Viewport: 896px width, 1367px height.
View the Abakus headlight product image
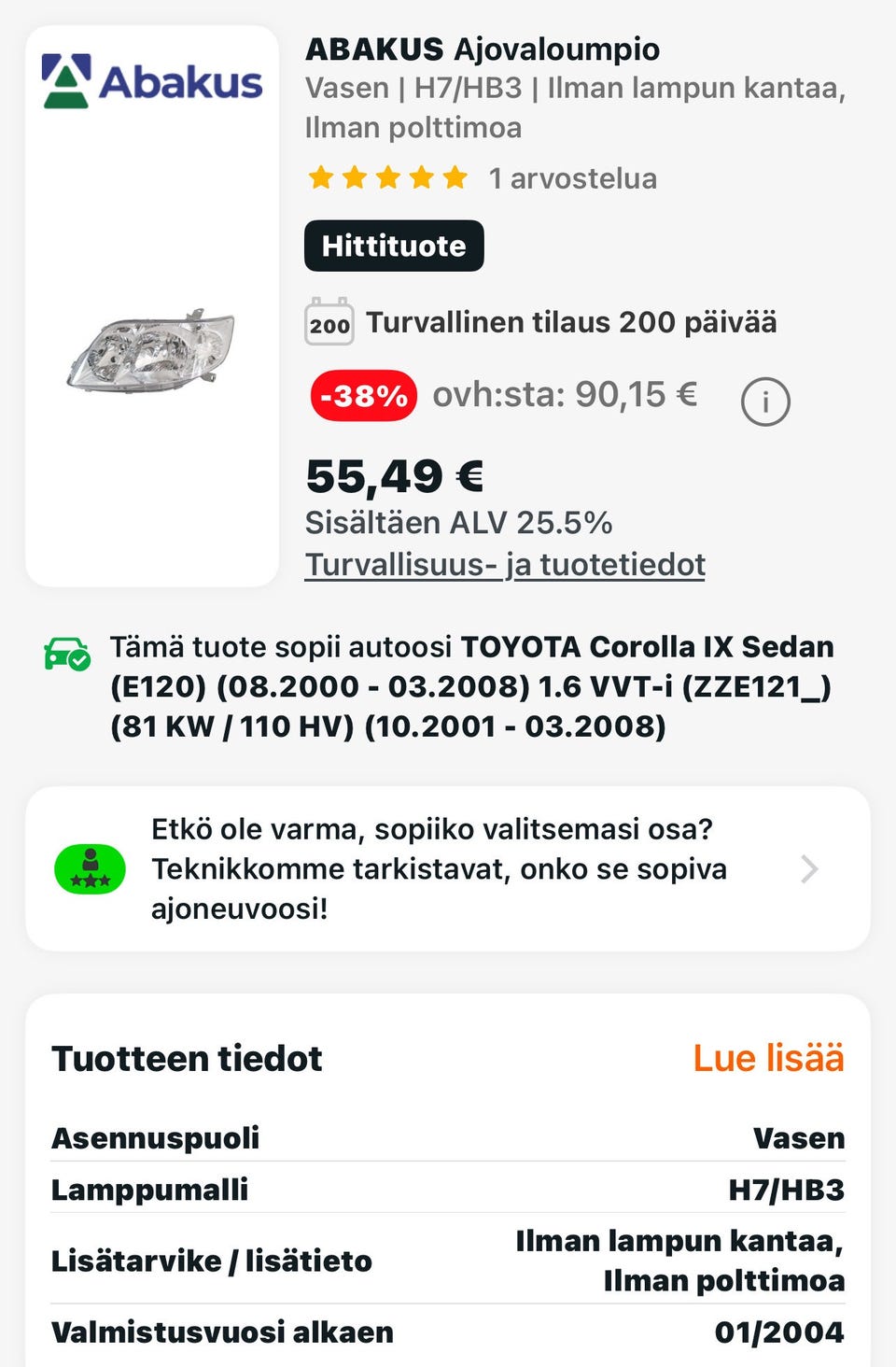[x=150, y=351]
